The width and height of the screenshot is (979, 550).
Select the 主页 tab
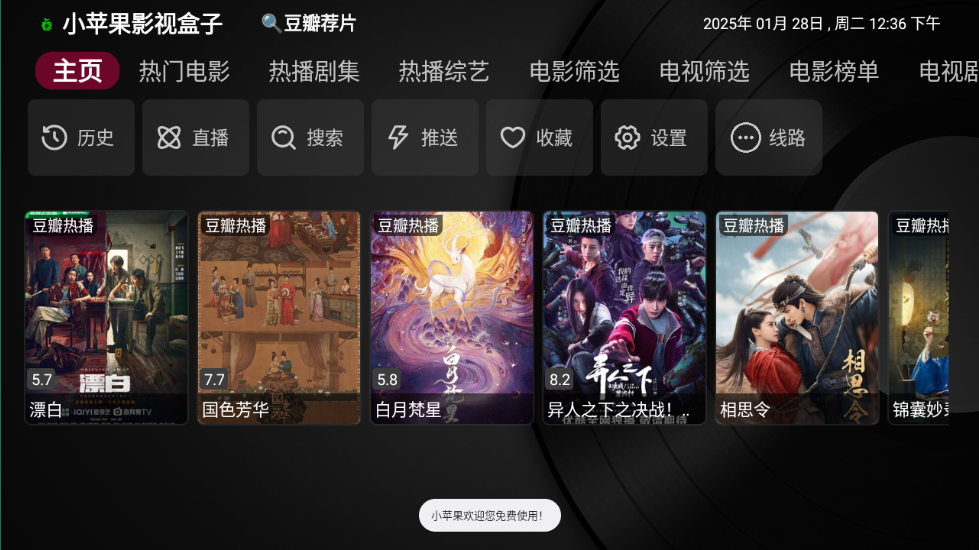77,71
